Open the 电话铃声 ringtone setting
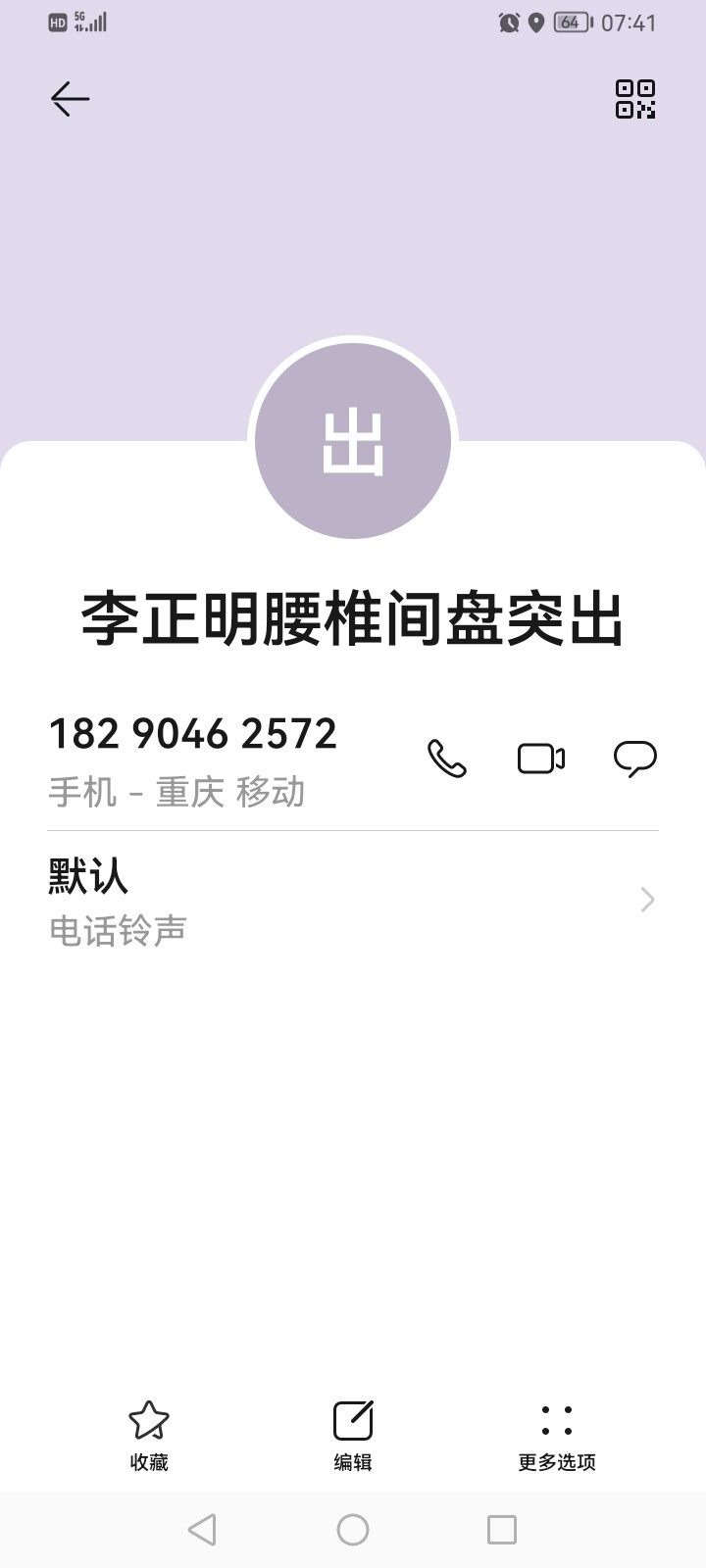The height and width of the screenshot is (1568, 706). point(353,901)
